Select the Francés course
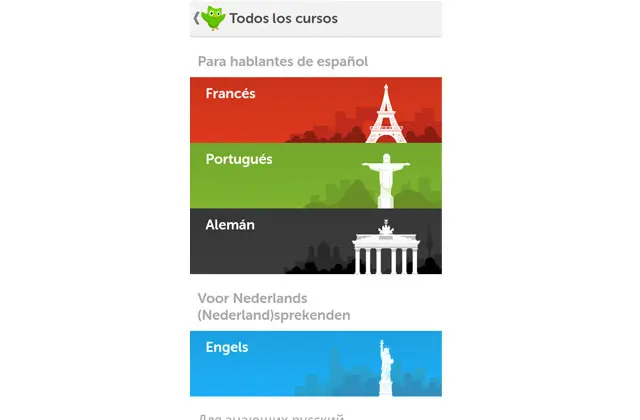This screenshot has width=640, height=420. [x=315, y=110]
